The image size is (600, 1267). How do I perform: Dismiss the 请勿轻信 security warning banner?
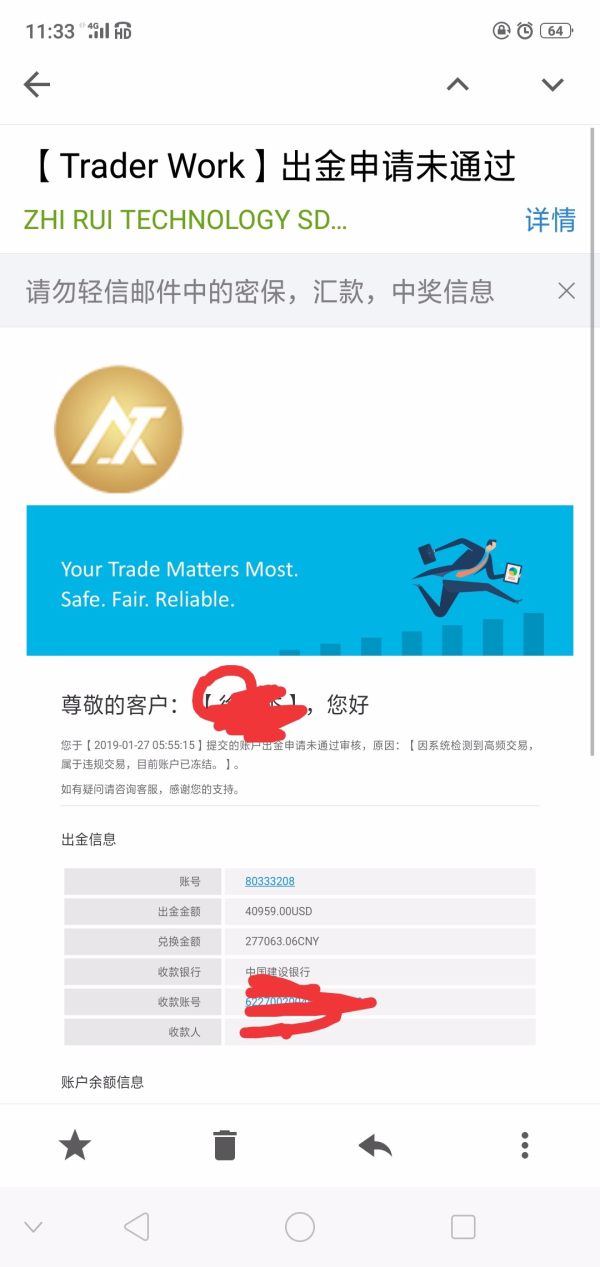click(x=566, y=291)
